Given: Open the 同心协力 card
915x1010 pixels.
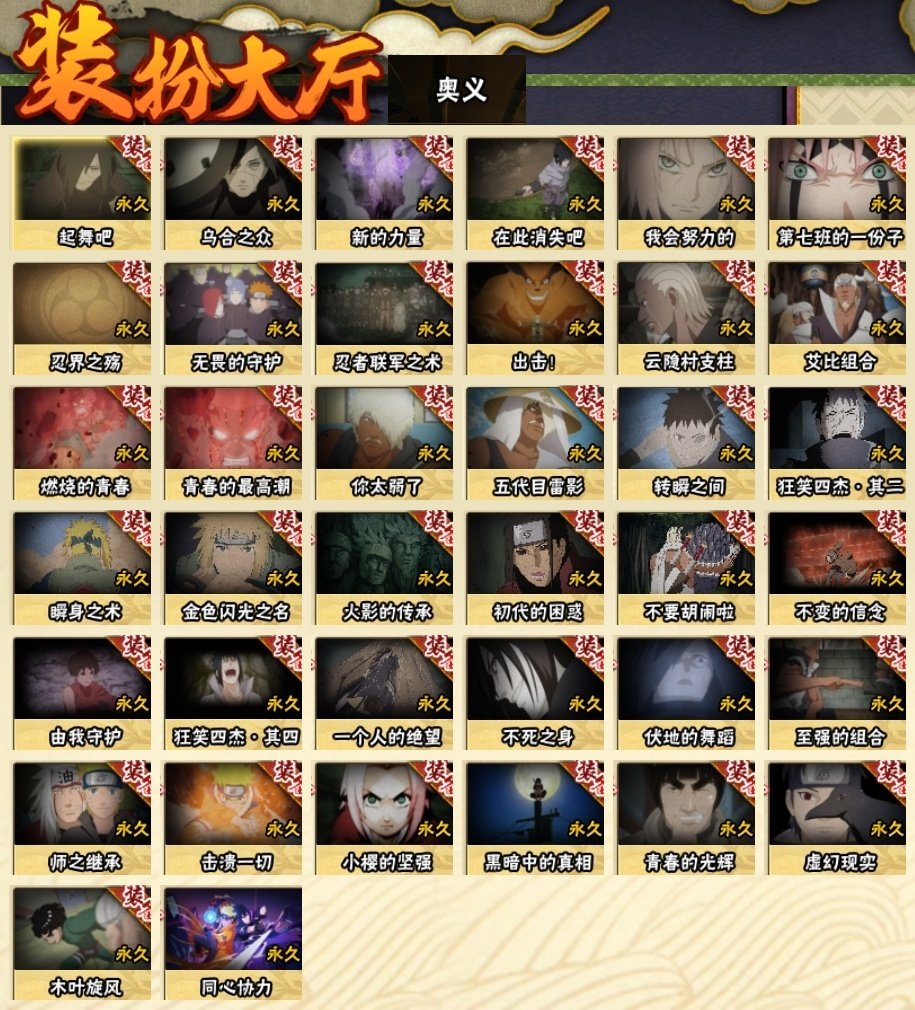Looking at the screenshot, I should coord(233,942).
